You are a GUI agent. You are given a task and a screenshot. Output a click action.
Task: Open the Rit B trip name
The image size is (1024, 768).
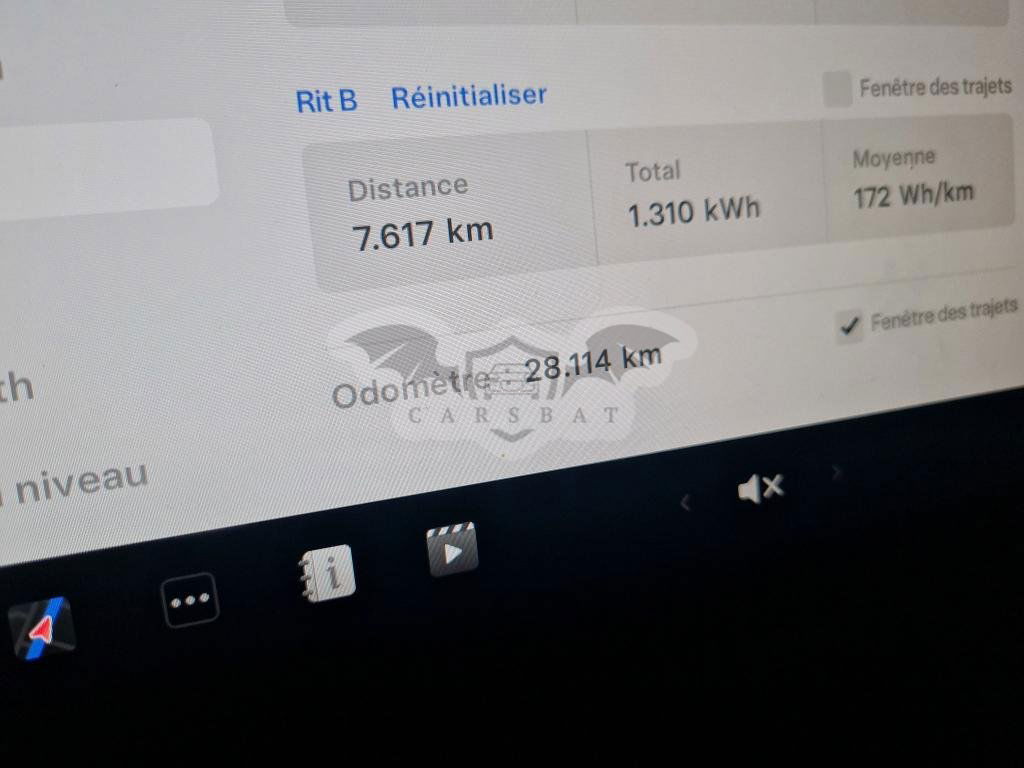tap(326, 100)
